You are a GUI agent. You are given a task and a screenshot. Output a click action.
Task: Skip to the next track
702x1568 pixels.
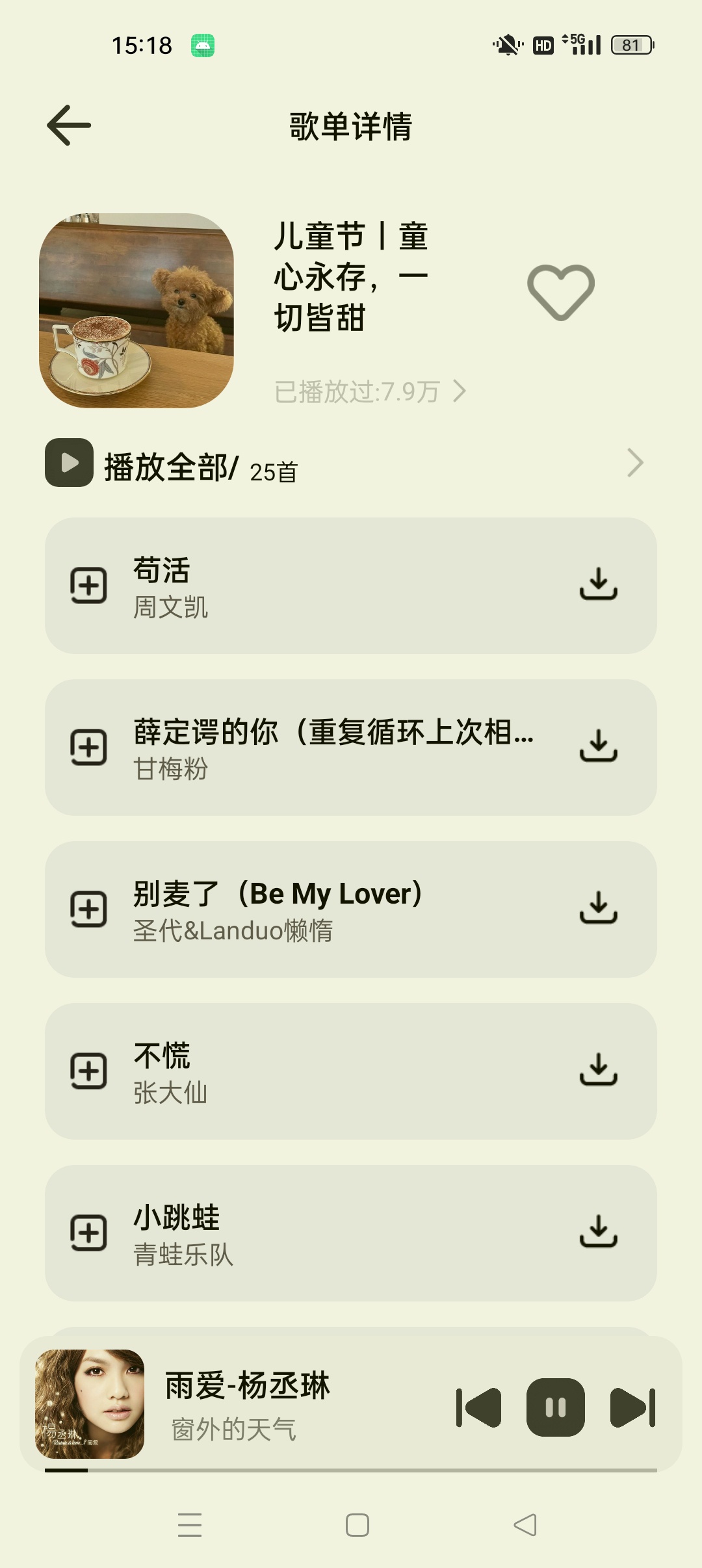[x=633, y=1407]
